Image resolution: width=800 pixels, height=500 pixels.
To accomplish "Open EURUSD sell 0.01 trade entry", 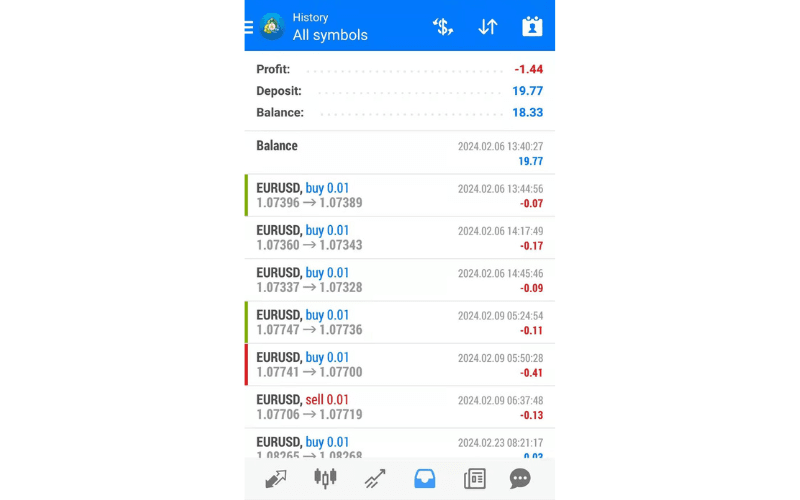I will pos(400,406).
